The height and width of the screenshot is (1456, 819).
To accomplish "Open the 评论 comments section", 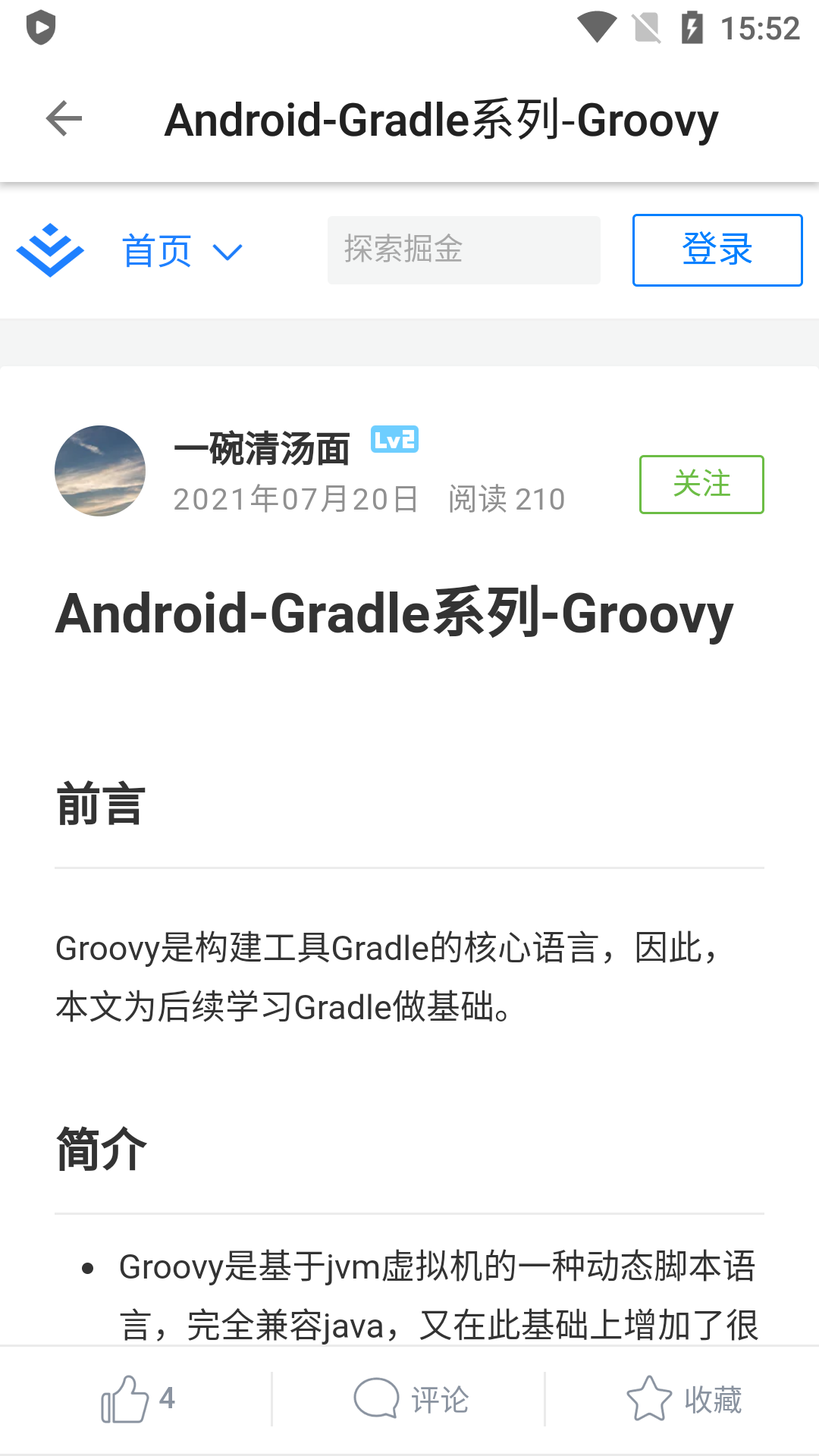I will (x=411, y=1399).
